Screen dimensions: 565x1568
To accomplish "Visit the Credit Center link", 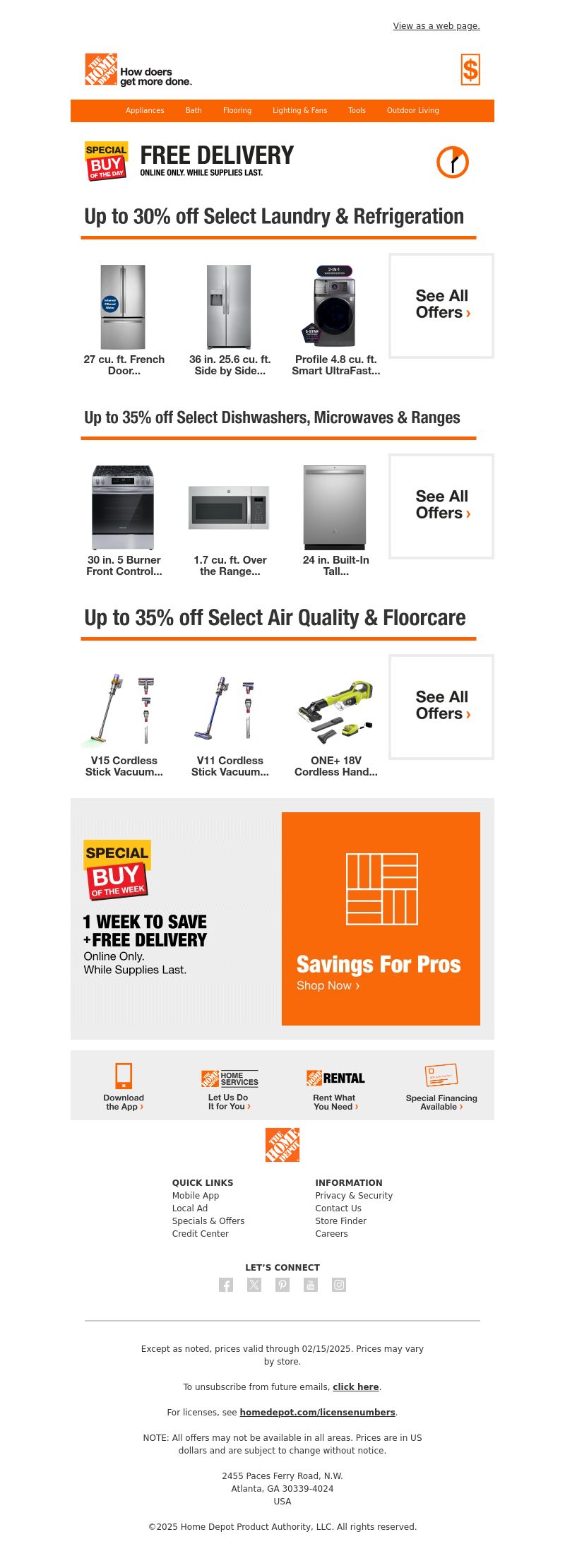I will click(x=201, y=1233).
